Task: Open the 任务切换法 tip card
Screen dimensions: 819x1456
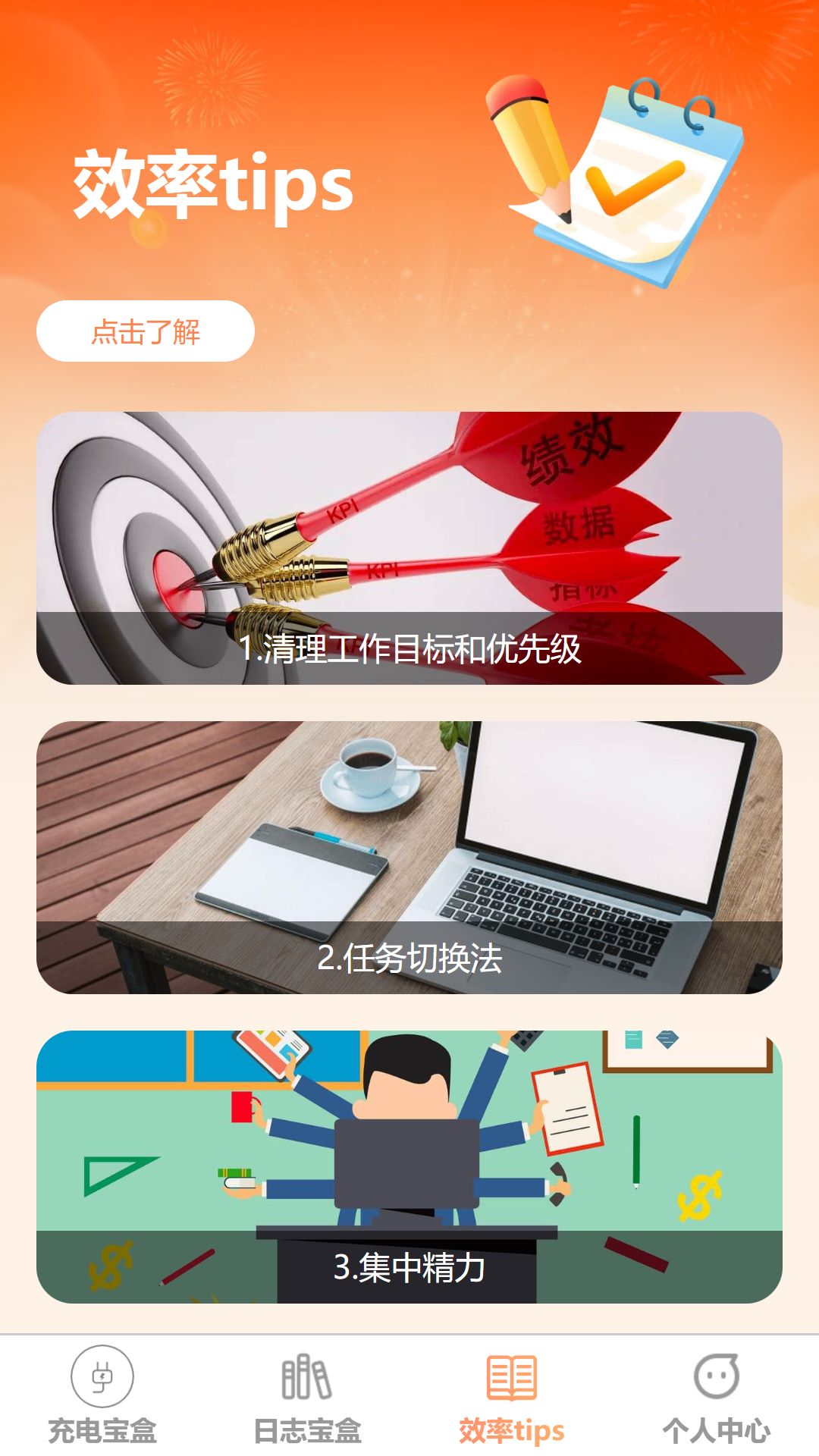Action: coord(409,858)
